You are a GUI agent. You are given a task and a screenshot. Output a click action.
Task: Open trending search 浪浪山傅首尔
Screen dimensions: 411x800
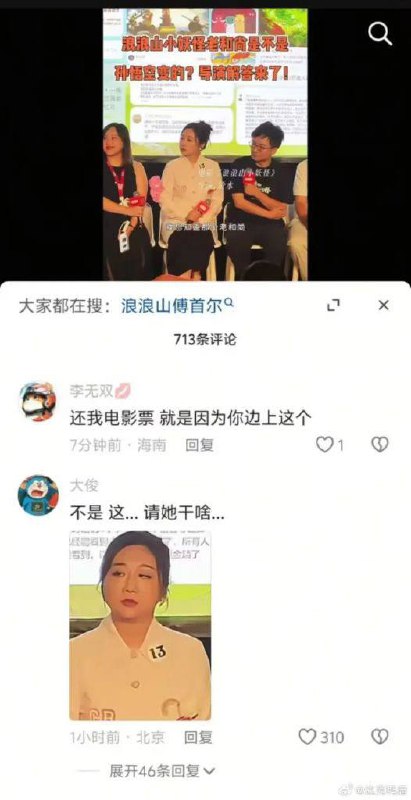177,306
